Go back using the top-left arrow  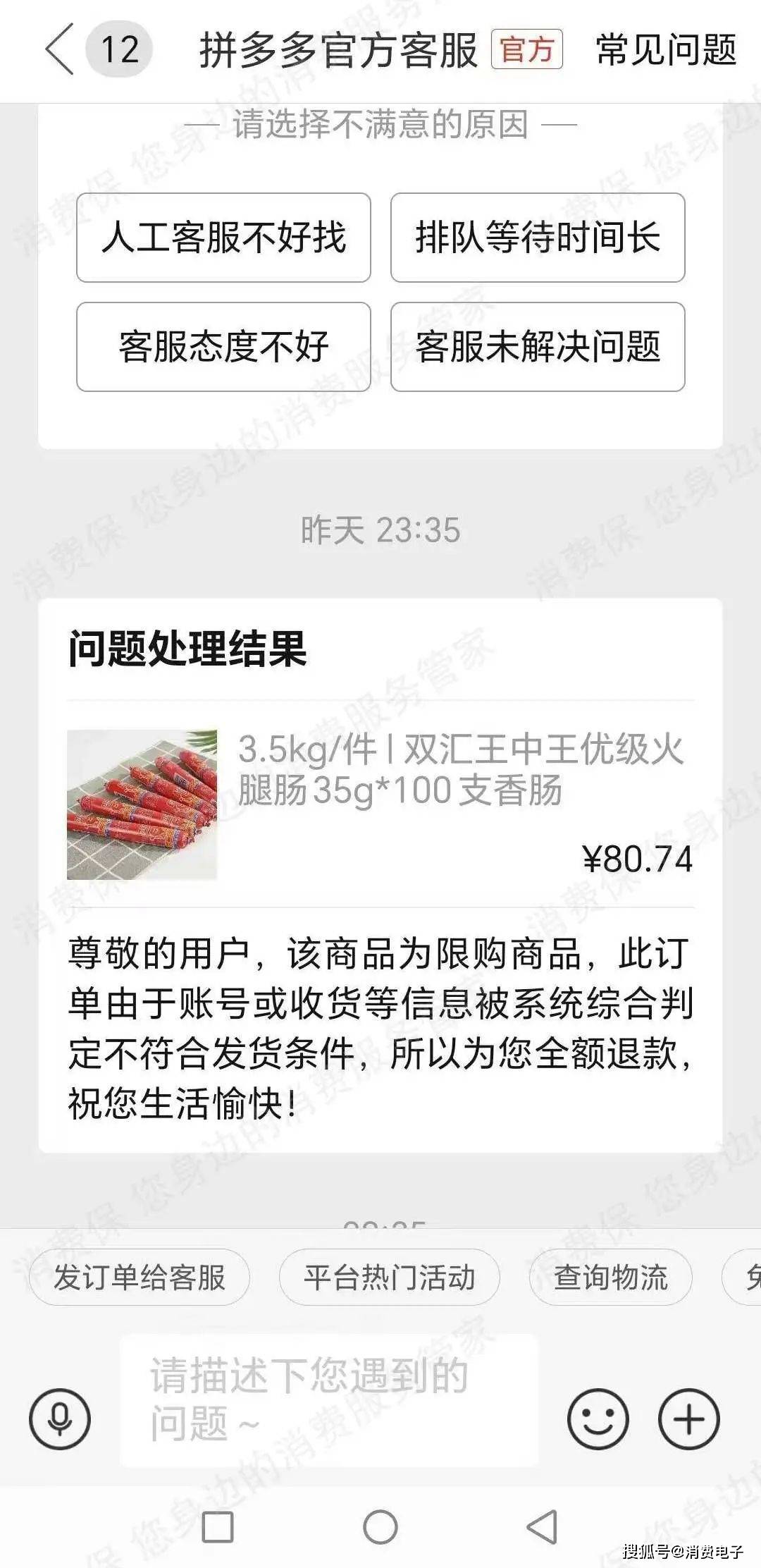(61, 49)
